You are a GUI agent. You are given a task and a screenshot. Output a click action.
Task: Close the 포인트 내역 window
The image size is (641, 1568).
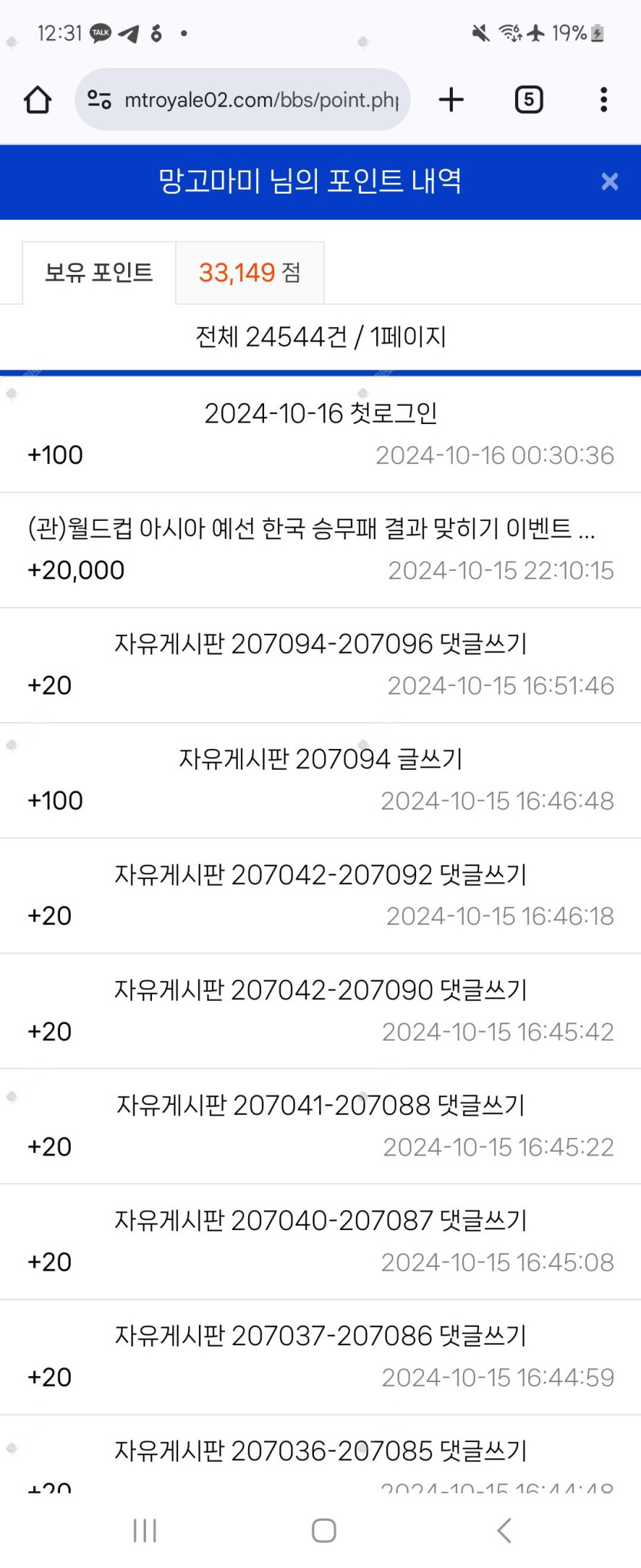coord(610,181)
